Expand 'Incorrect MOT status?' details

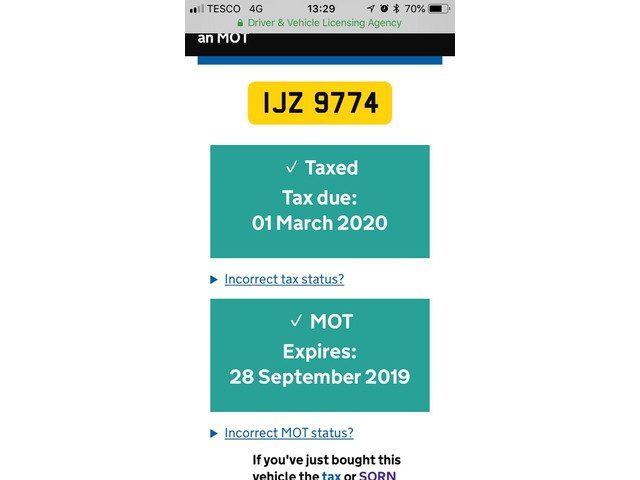288,433
